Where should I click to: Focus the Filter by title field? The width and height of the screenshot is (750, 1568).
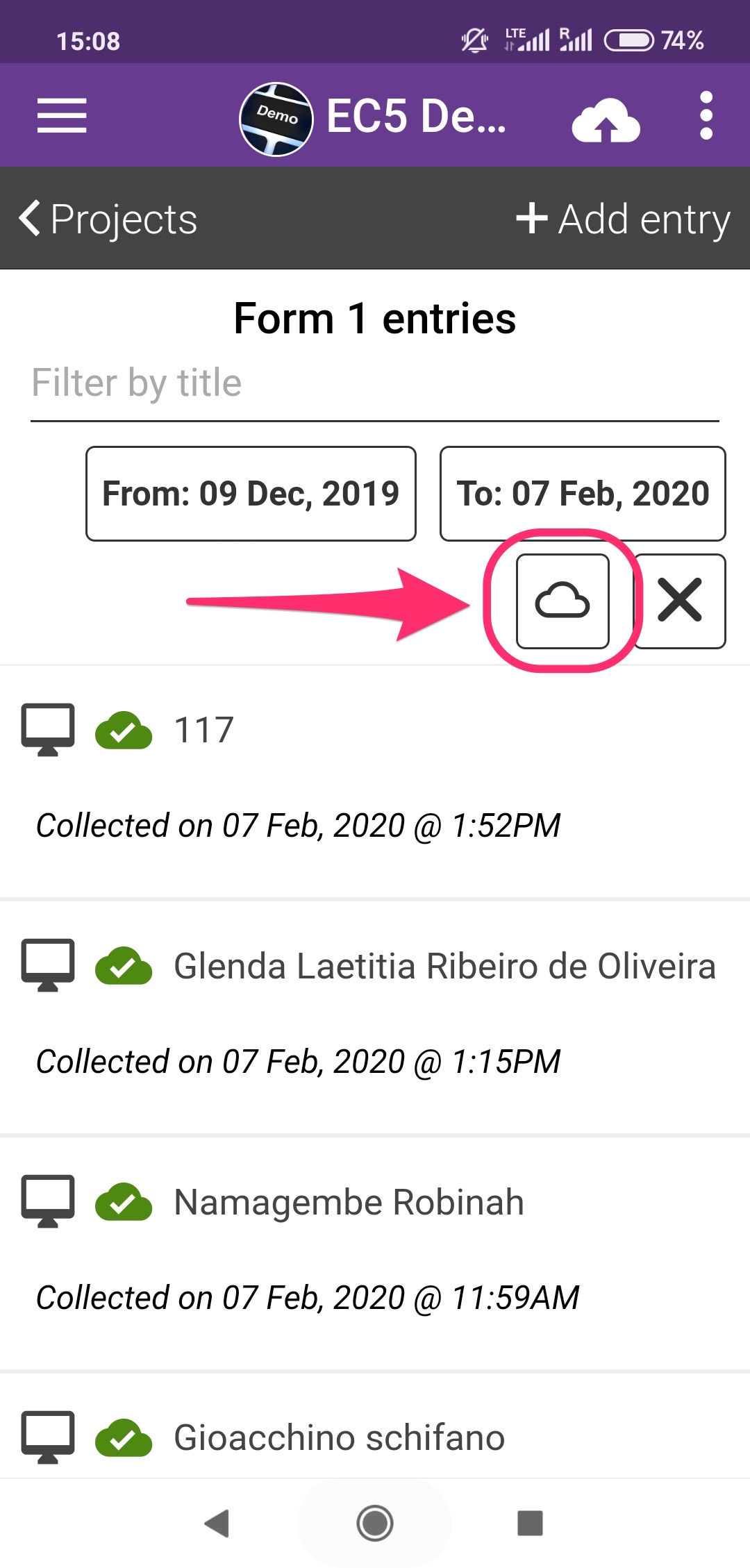click(x=375, y=385)
